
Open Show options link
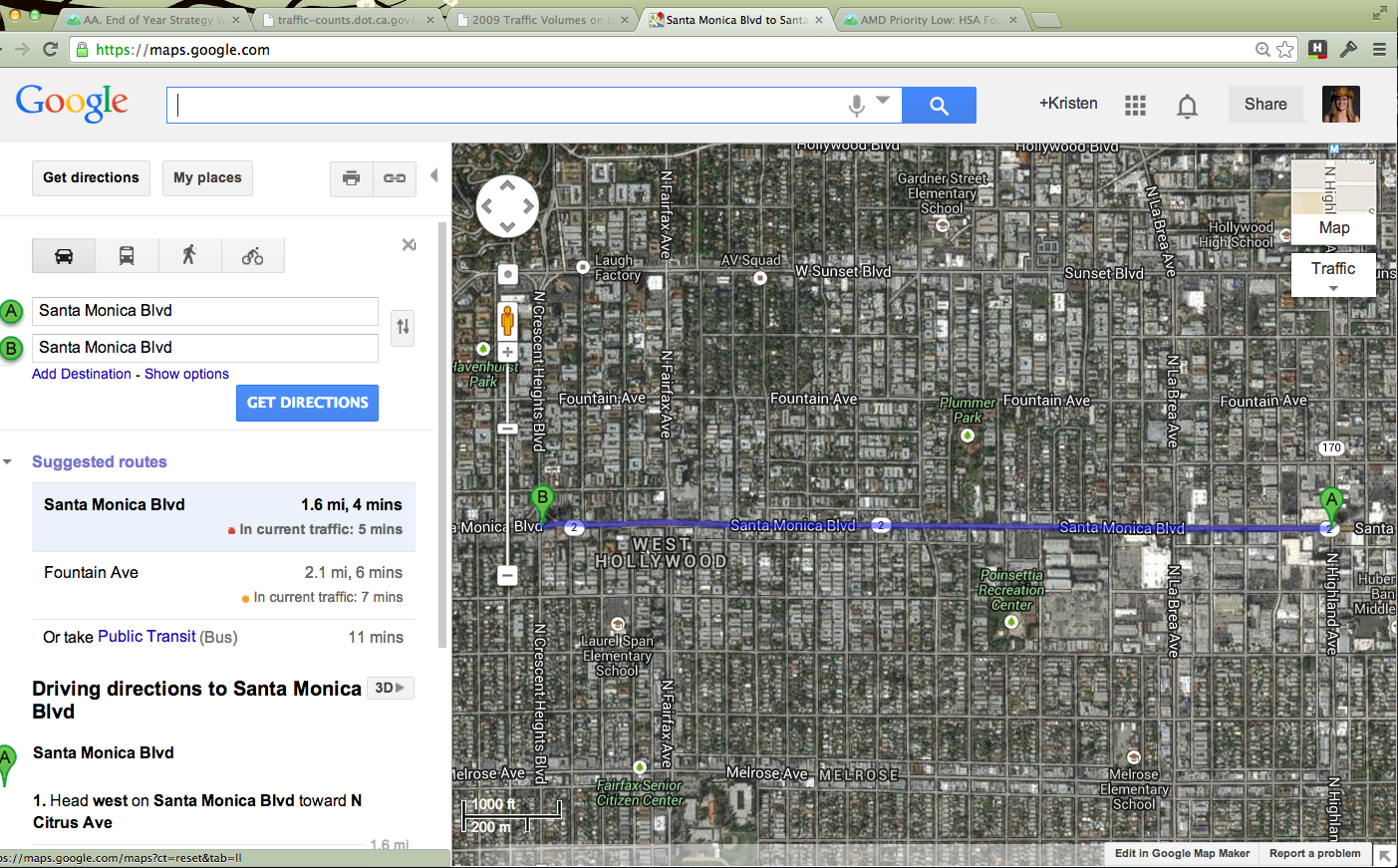pos(186,374)
